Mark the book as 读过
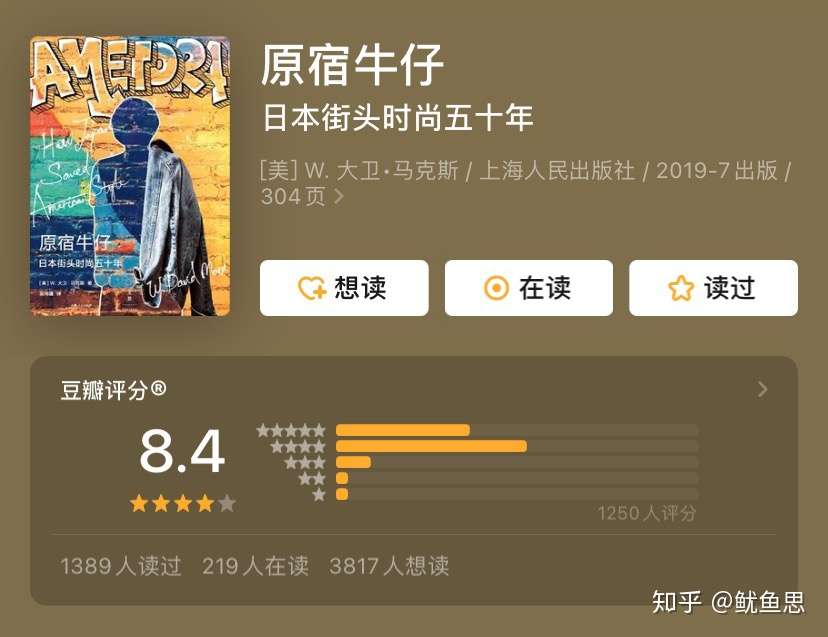This screenshot has width=828, height=637. [712, 288]
